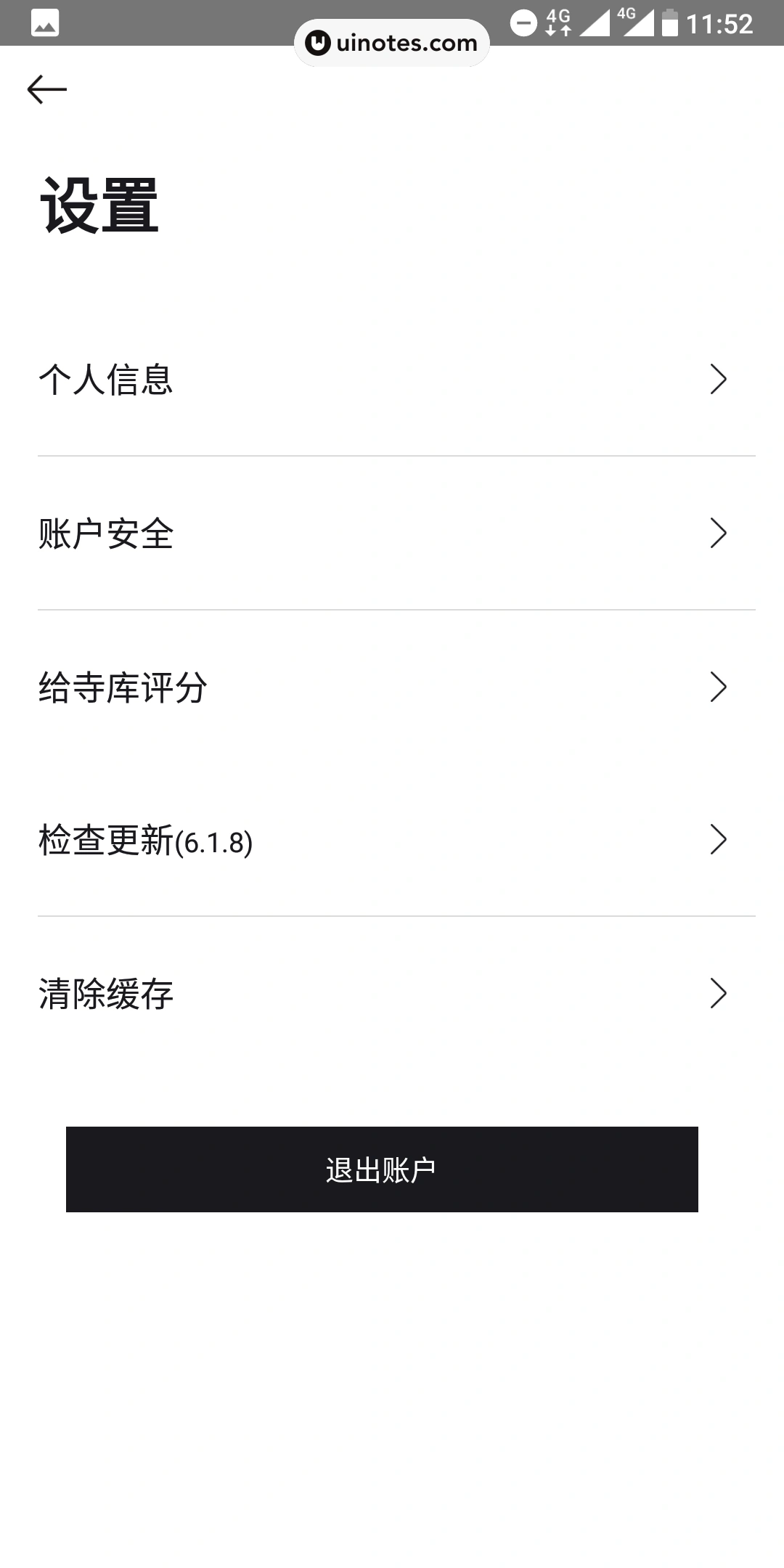784x1568 pixels.
Task: Expand the 个人信息 row chevron
Action: 719,379
